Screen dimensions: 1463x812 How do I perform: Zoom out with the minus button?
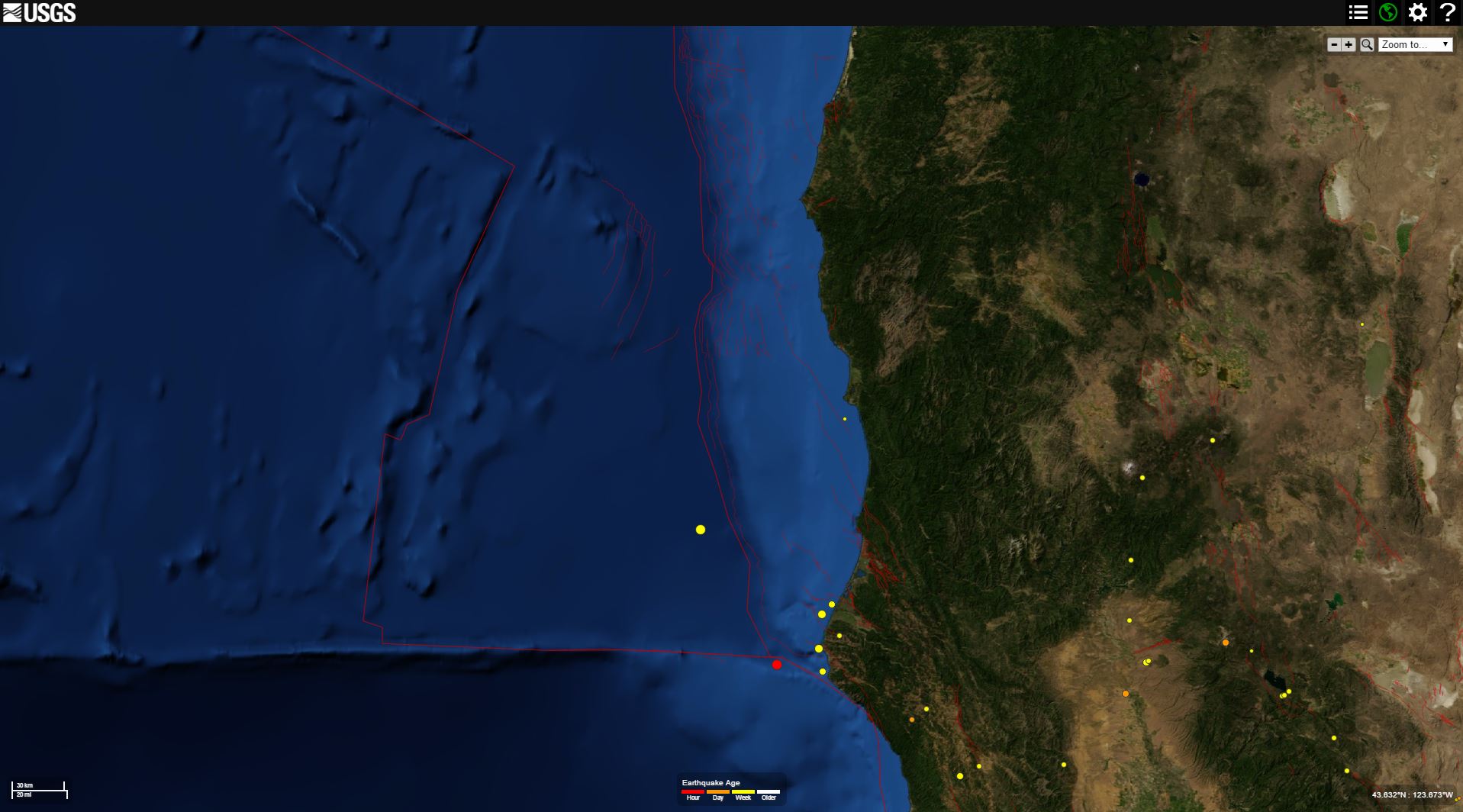[x=1334, y=45]
